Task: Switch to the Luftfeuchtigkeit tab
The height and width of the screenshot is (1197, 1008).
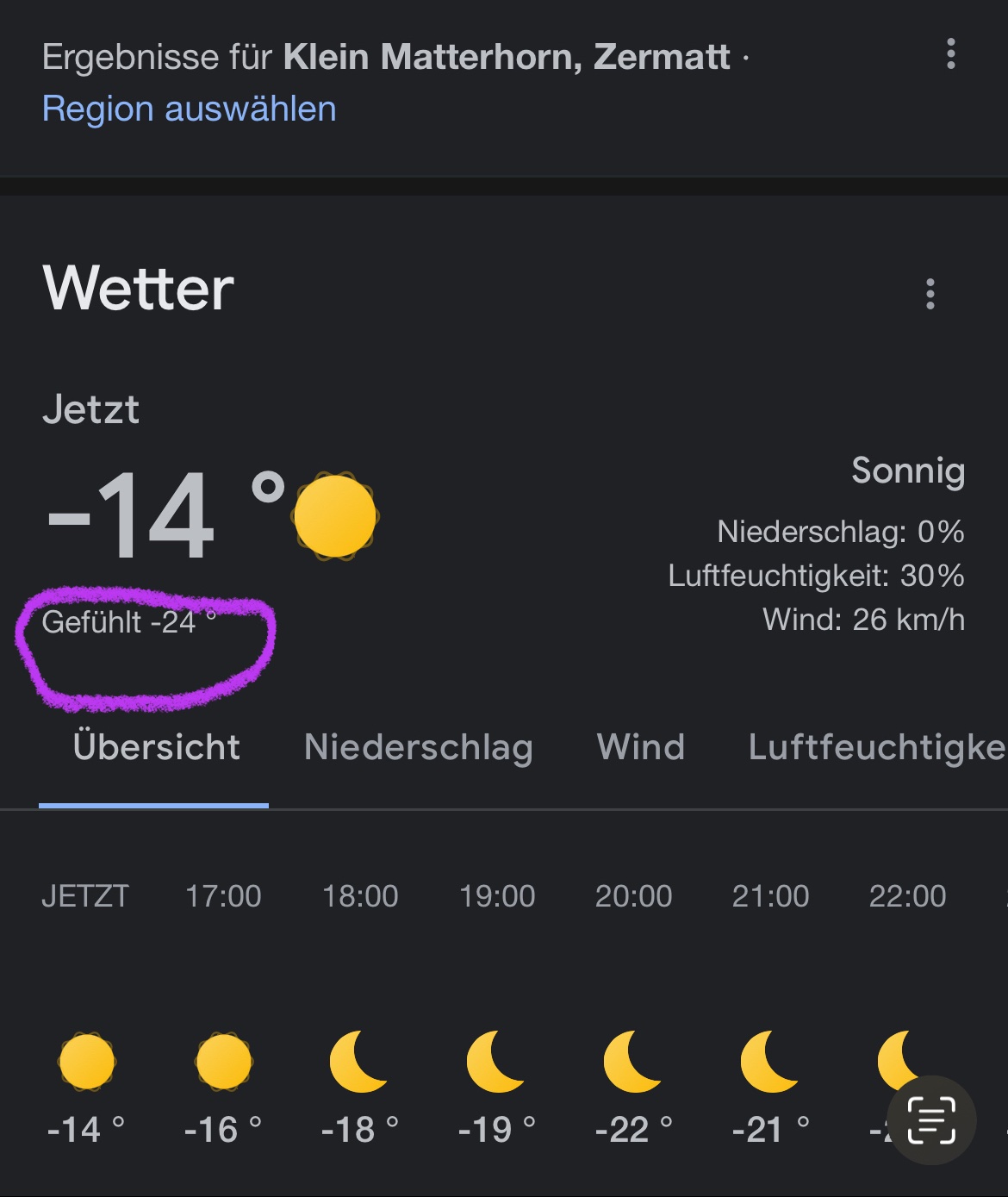Action: pyautogui.click(x=876, y=748)
